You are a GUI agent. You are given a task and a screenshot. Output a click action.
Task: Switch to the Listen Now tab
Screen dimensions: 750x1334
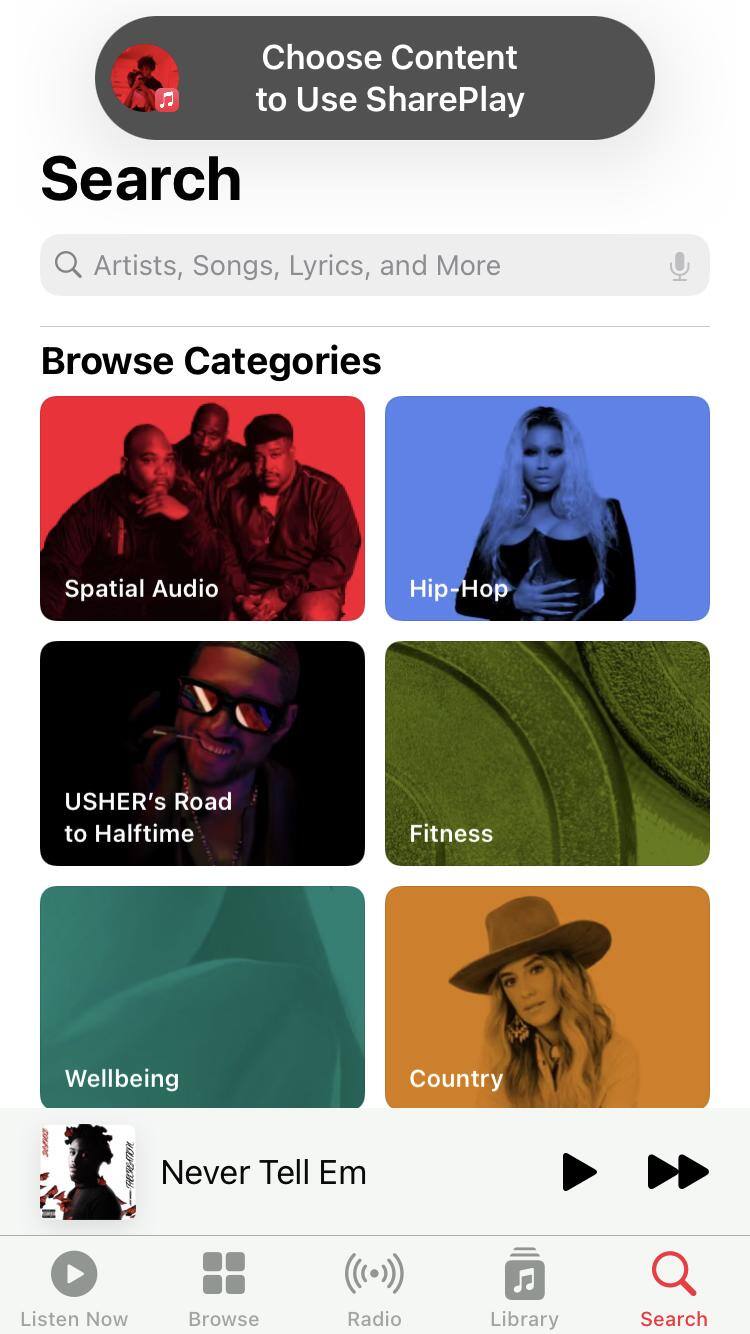[x=74, y=1288]
